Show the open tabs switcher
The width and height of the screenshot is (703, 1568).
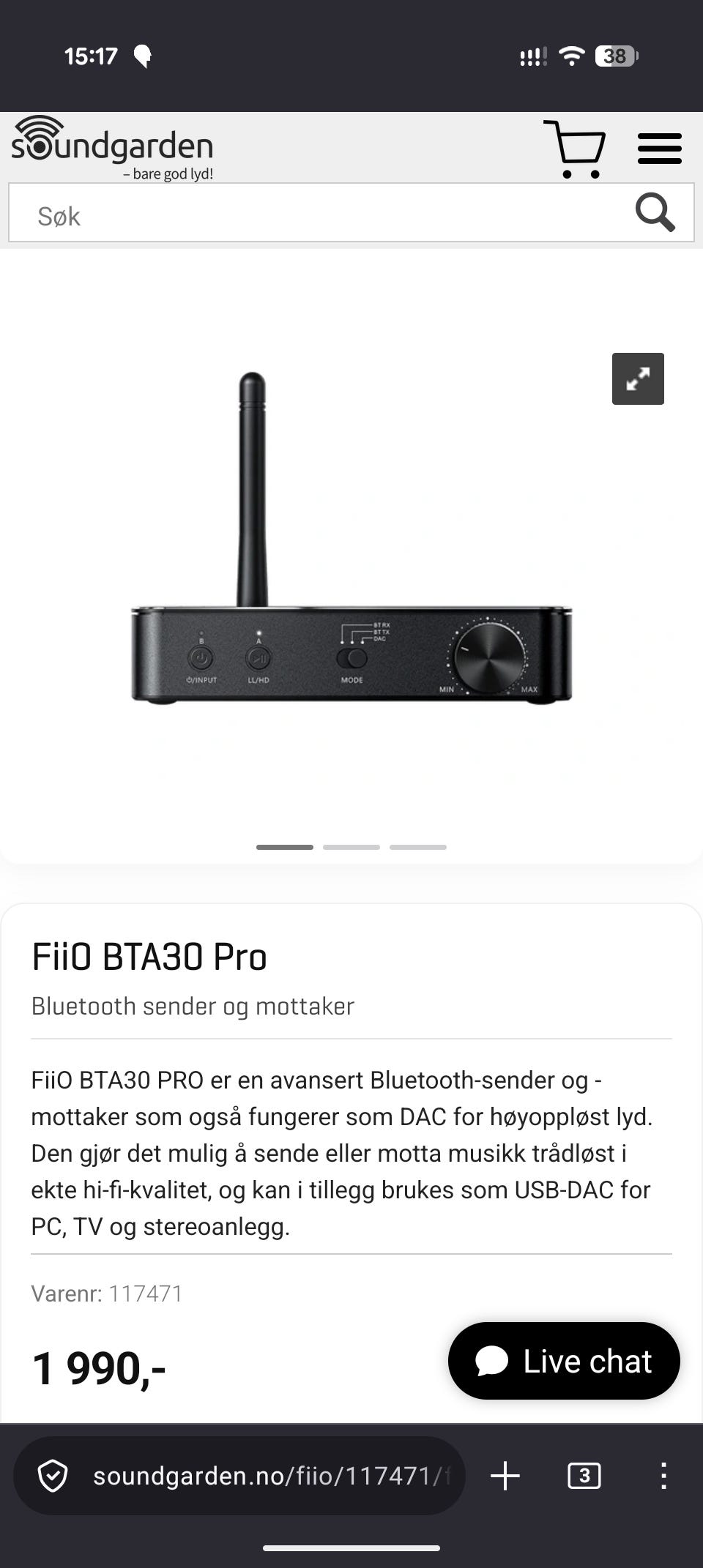coord(584,1476)
